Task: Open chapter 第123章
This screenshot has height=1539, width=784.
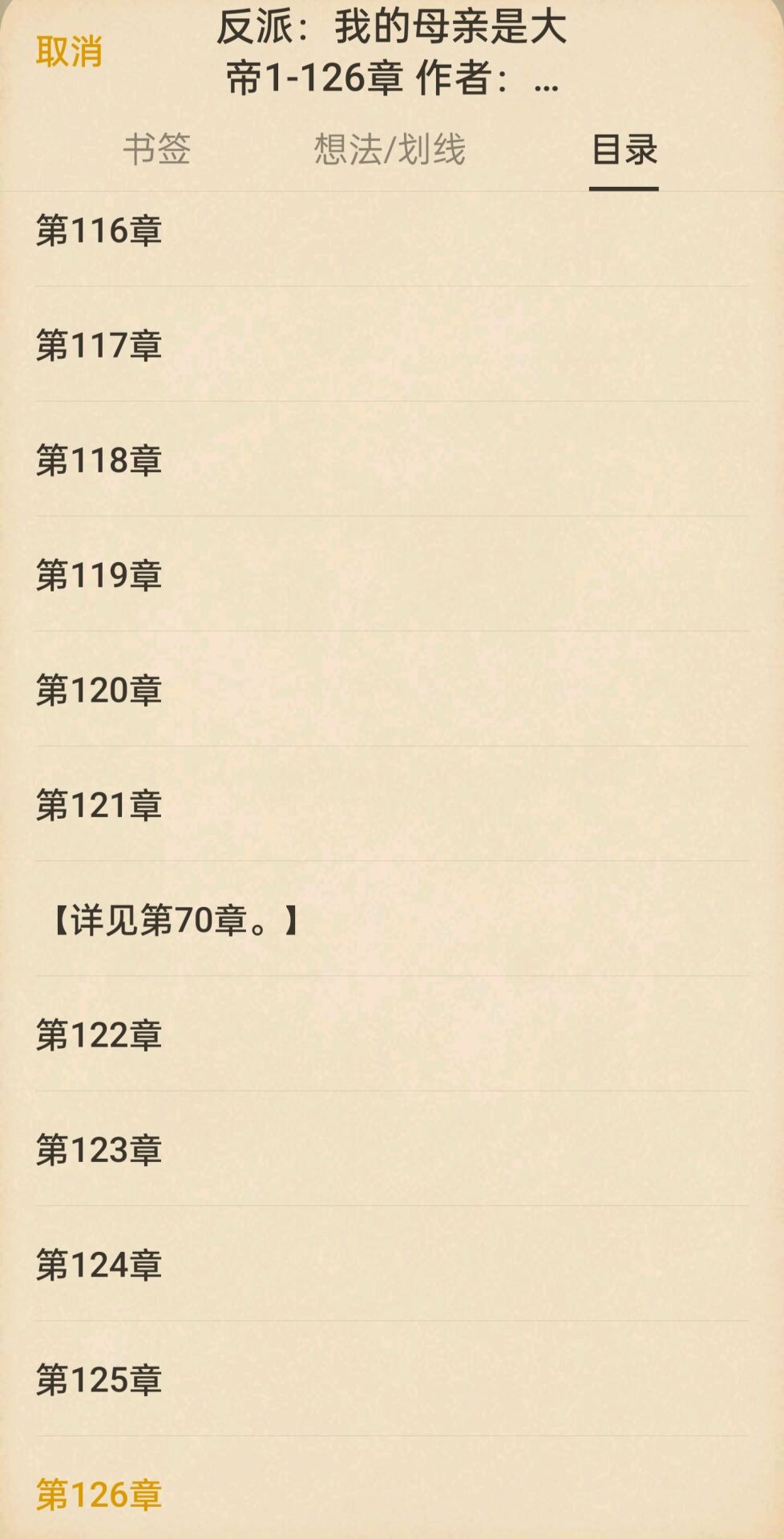Action: point(99,1149)
